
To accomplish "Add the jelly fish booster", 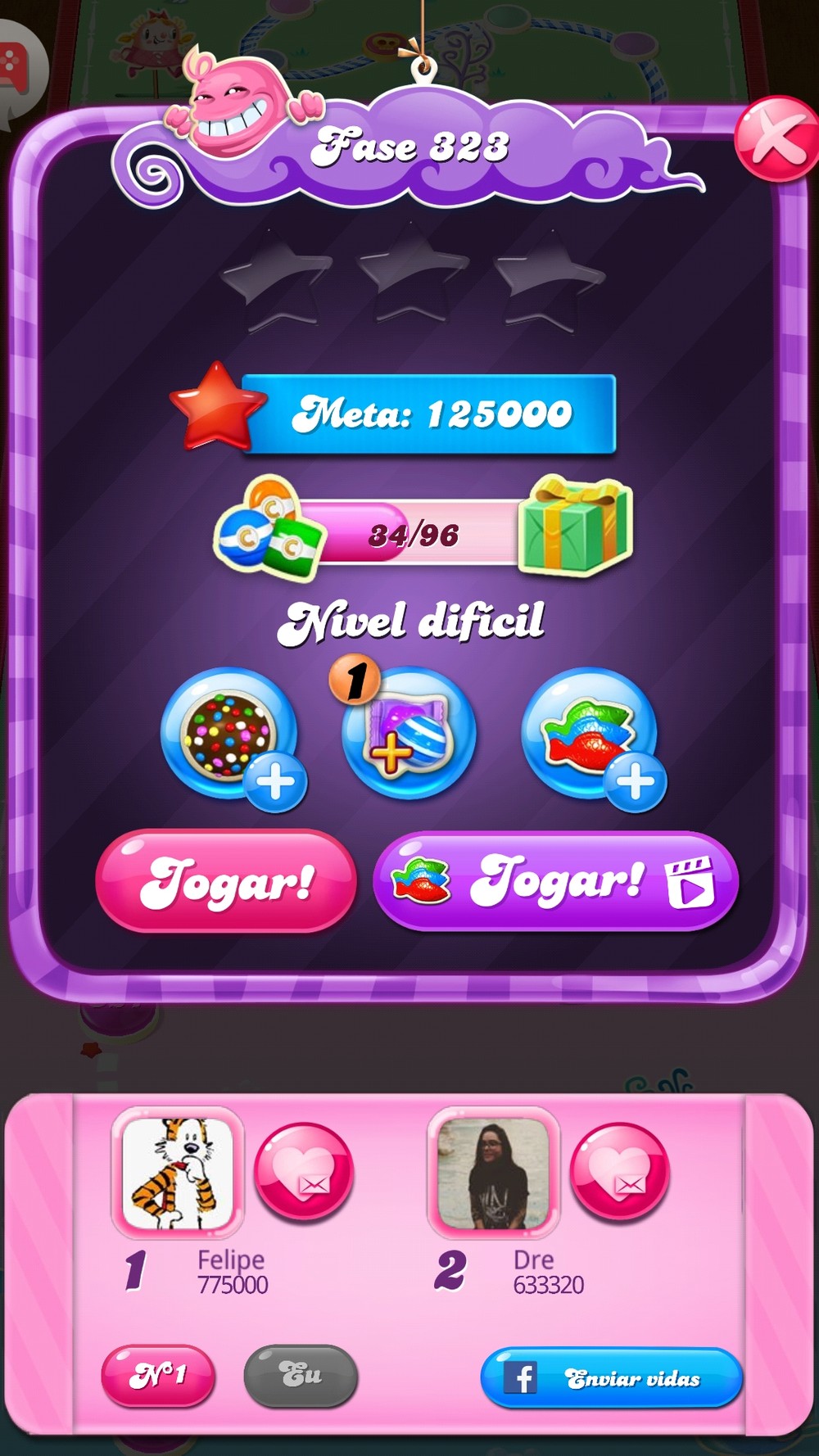I will pos(590,735).
